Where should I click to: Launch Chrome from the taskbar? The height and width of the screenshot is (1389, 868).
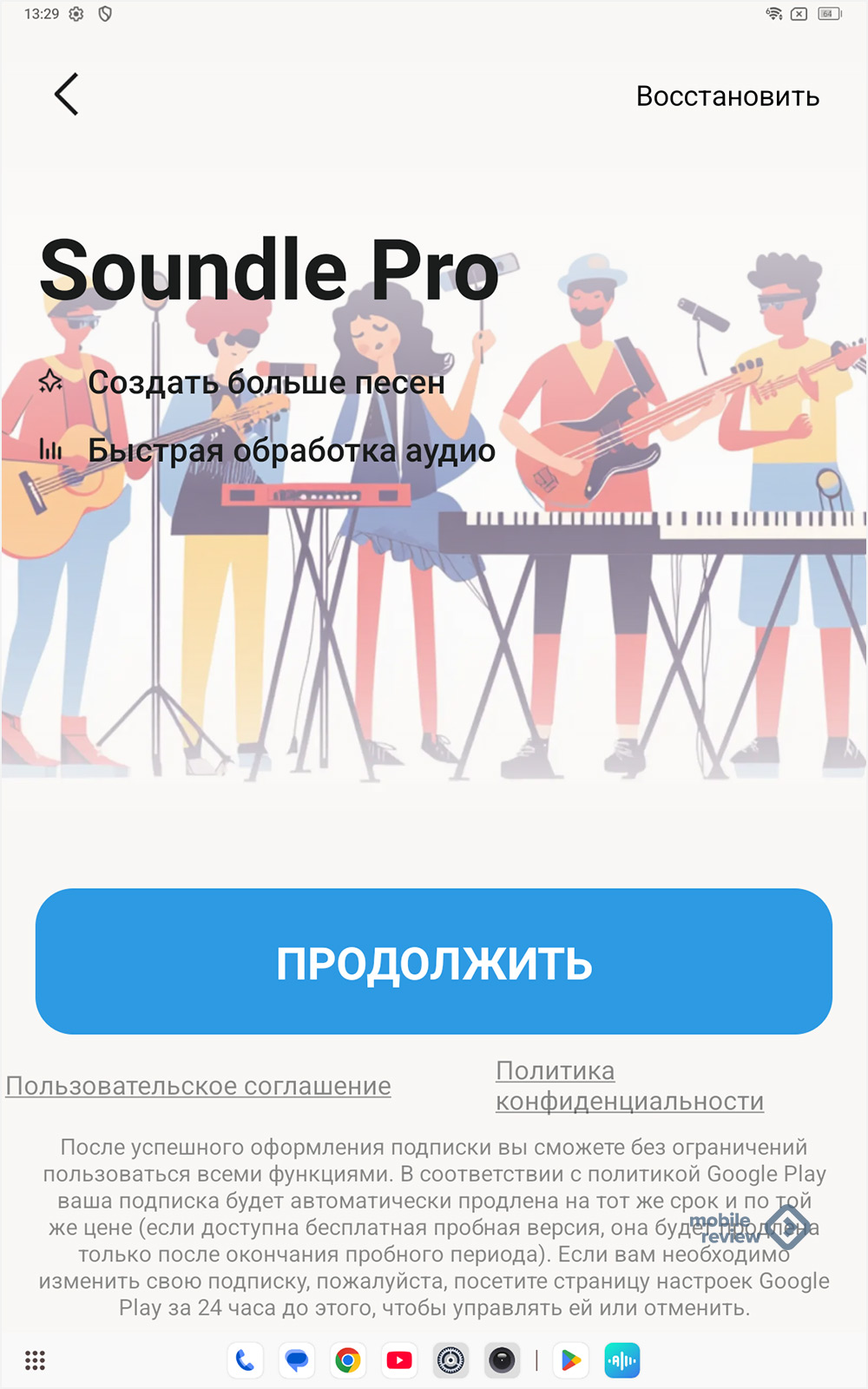click(x=348, y=1360)
